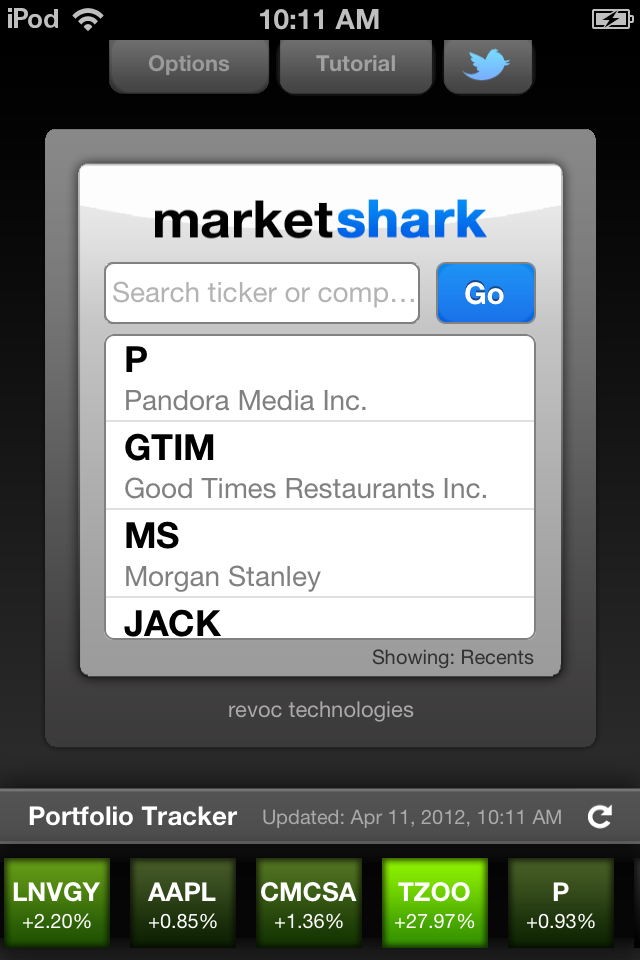Open GTIM Good Times Restaurants Inc.
Image resolution: width=640 pixels, height=960 pixels.
[x=320, y=466]
